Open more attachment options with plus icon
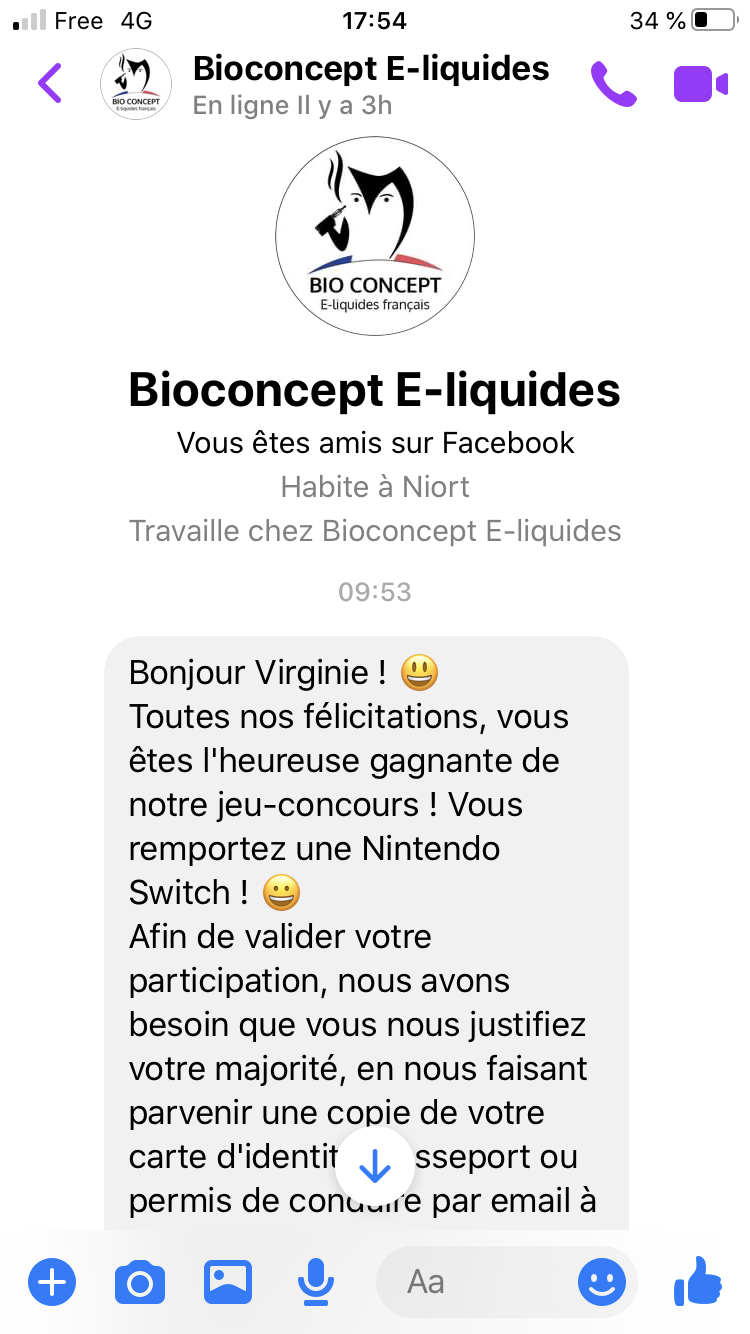Image resolution: width=750 pixels, height=1334 pixels. [x=52, y=1281]
